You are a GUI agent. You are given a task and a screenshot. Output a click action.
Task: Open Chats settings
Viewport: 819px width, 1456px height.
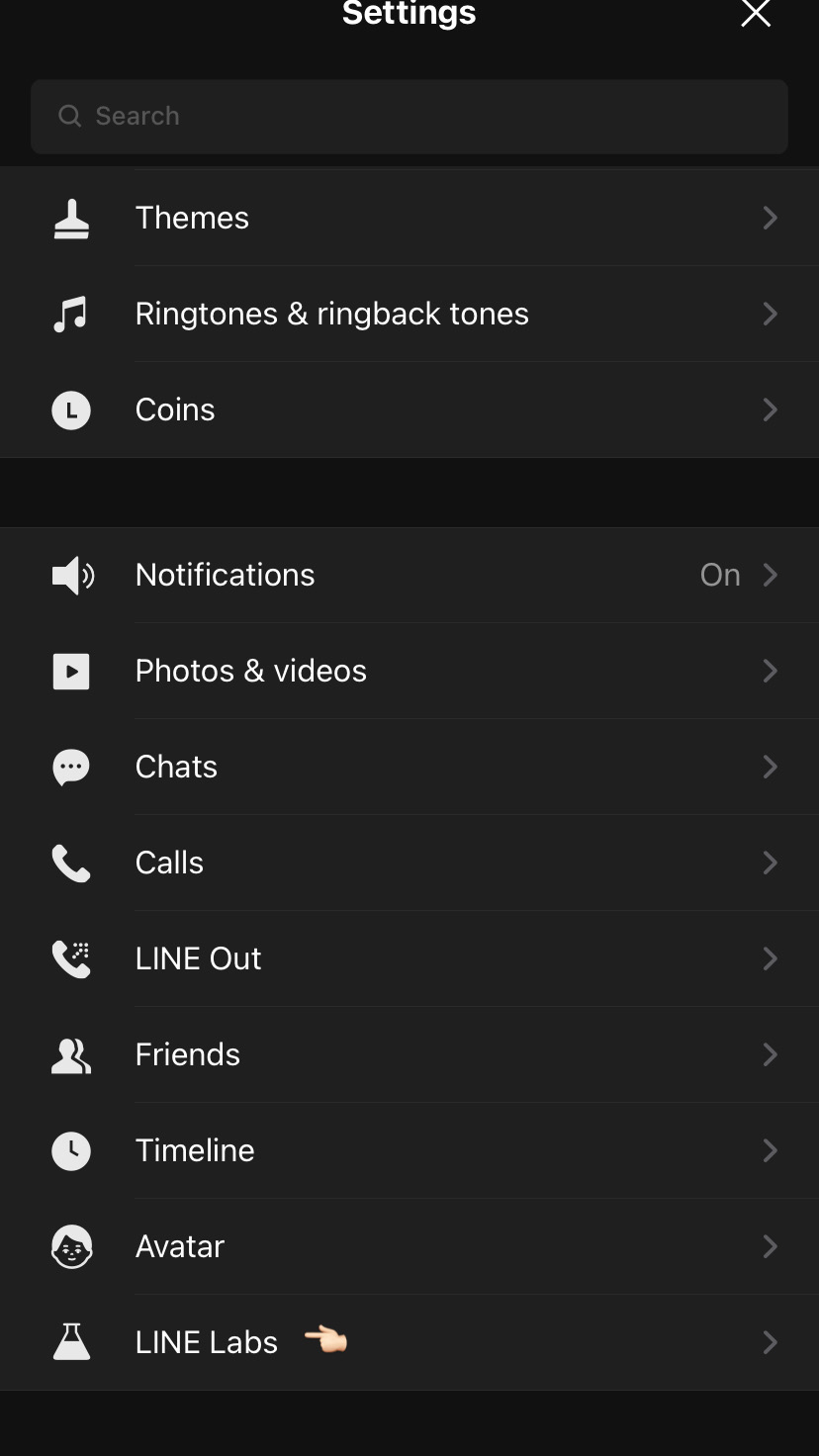coord(409,767)
